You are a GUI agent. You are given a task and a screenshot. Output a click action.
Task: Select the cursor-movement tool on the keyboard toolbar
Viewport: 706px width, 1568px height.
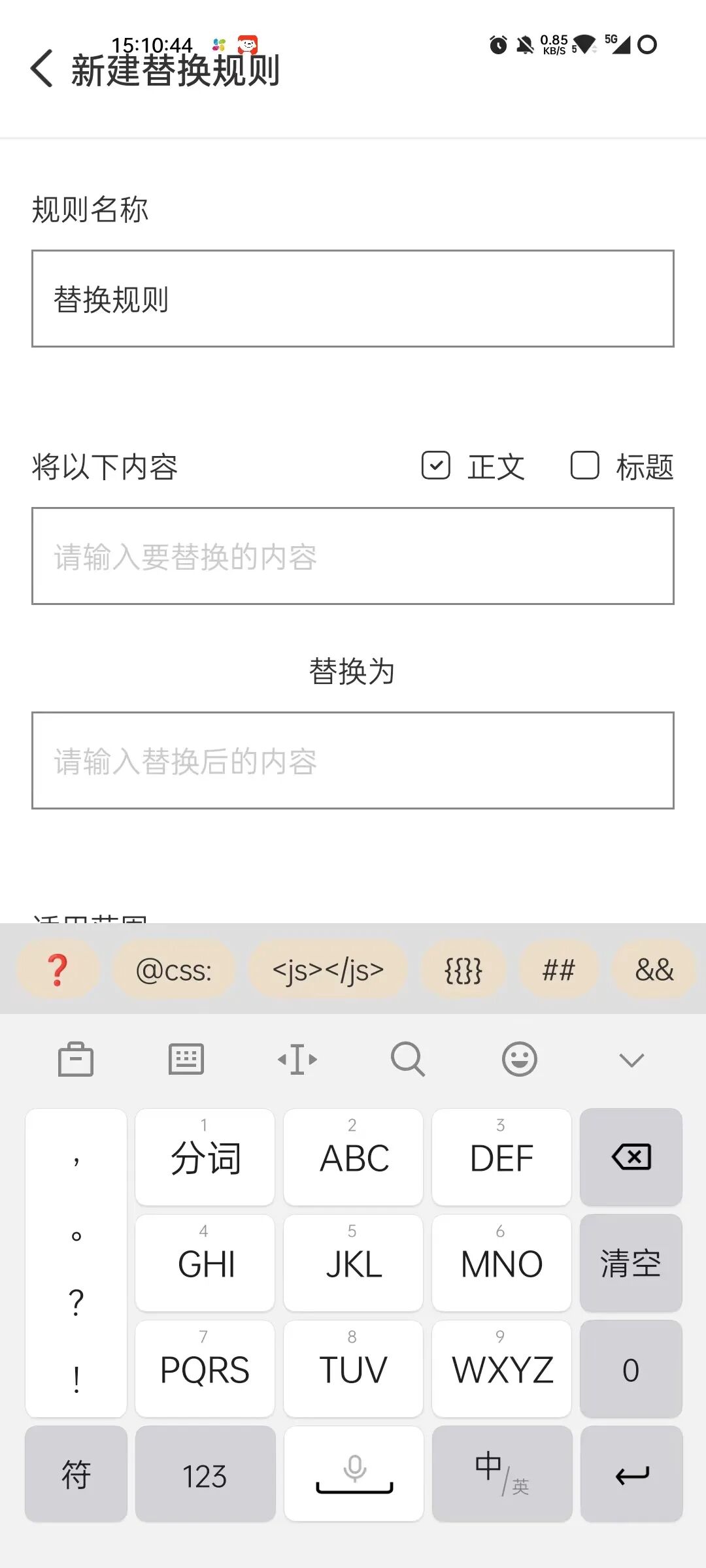coord(297,1058)
